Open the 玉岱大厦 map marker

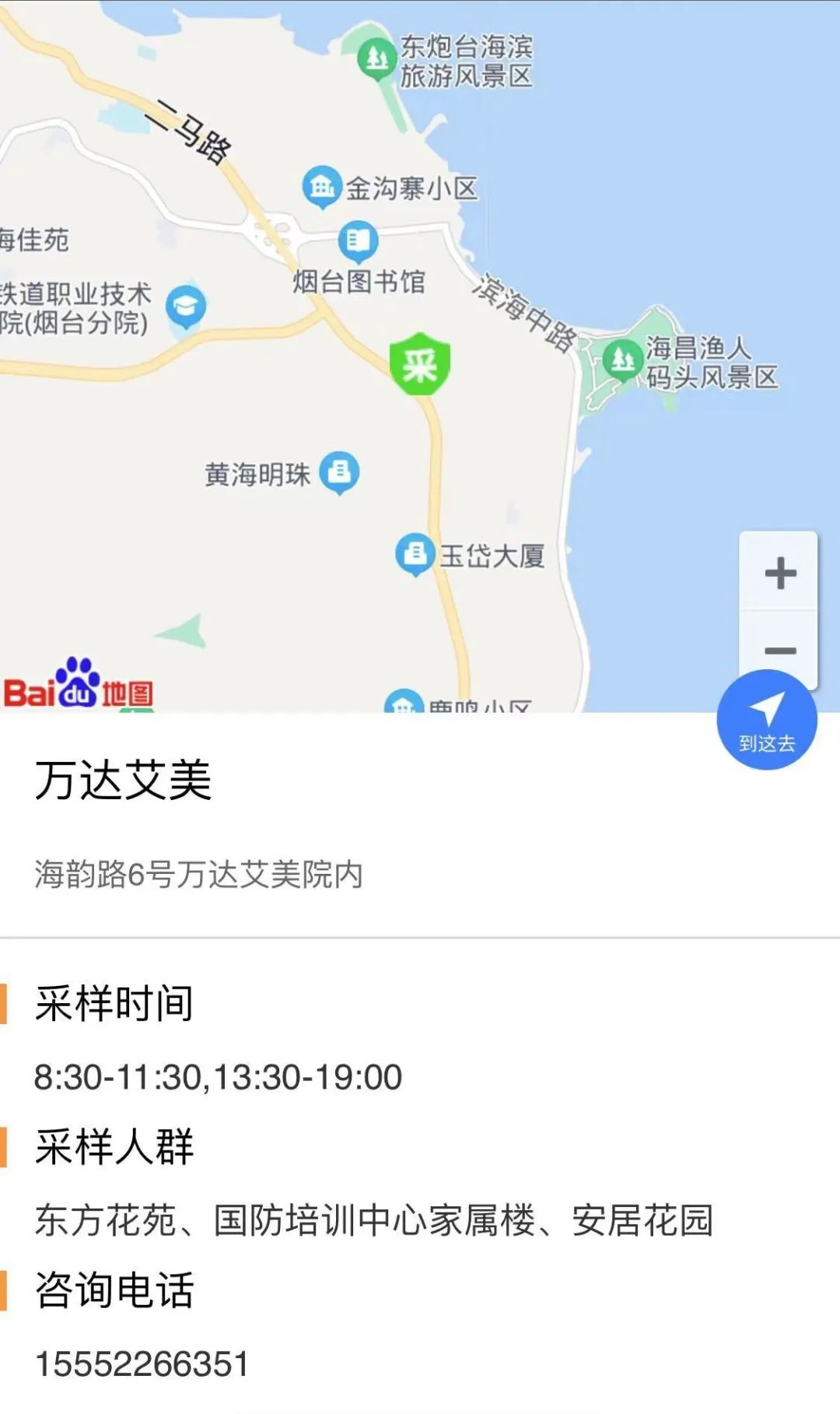pyautogui.click(x=415, y=554)
